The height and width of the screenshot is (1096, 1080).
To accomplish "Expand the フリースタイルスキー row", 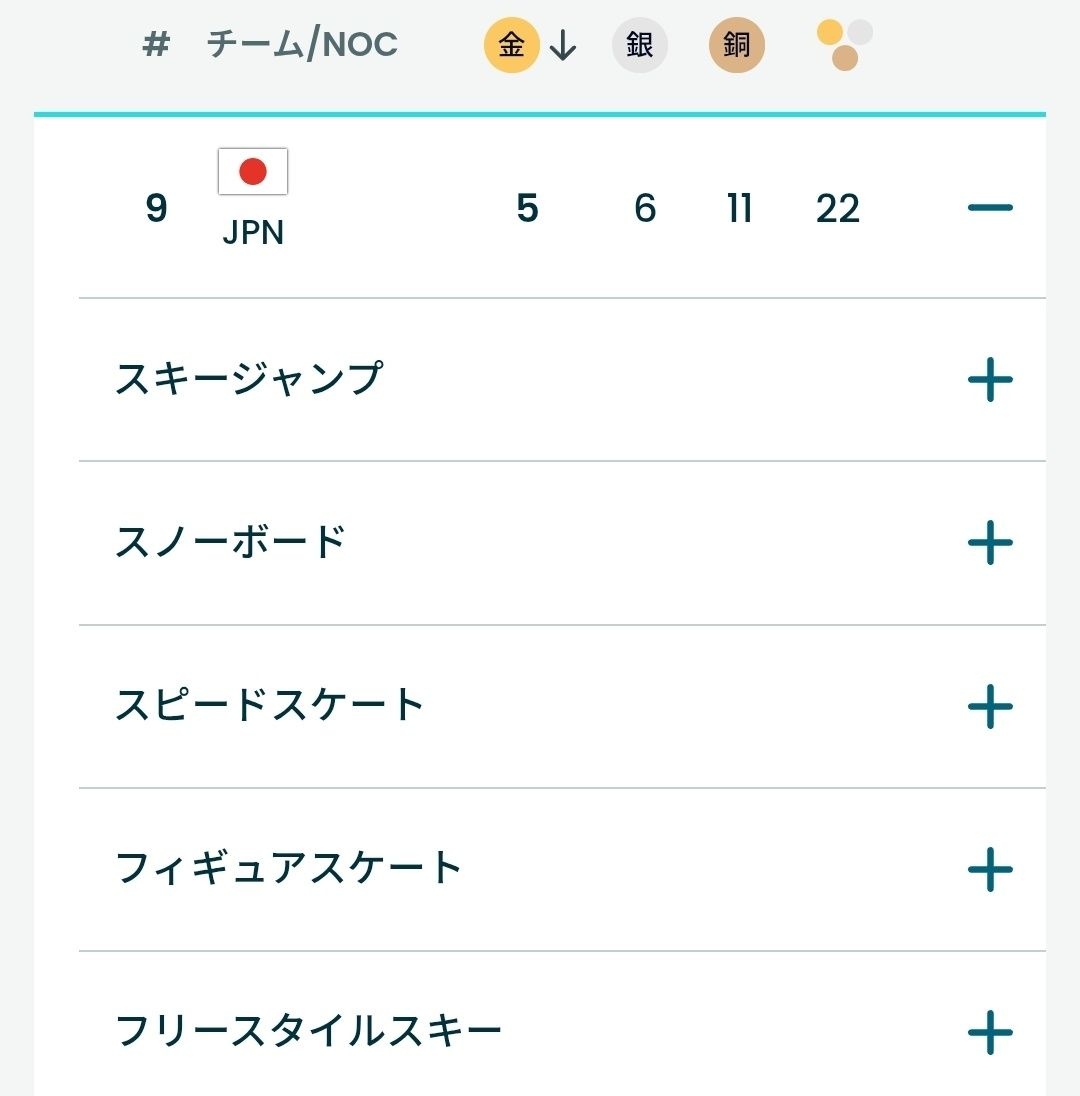I will [990, 1032].
